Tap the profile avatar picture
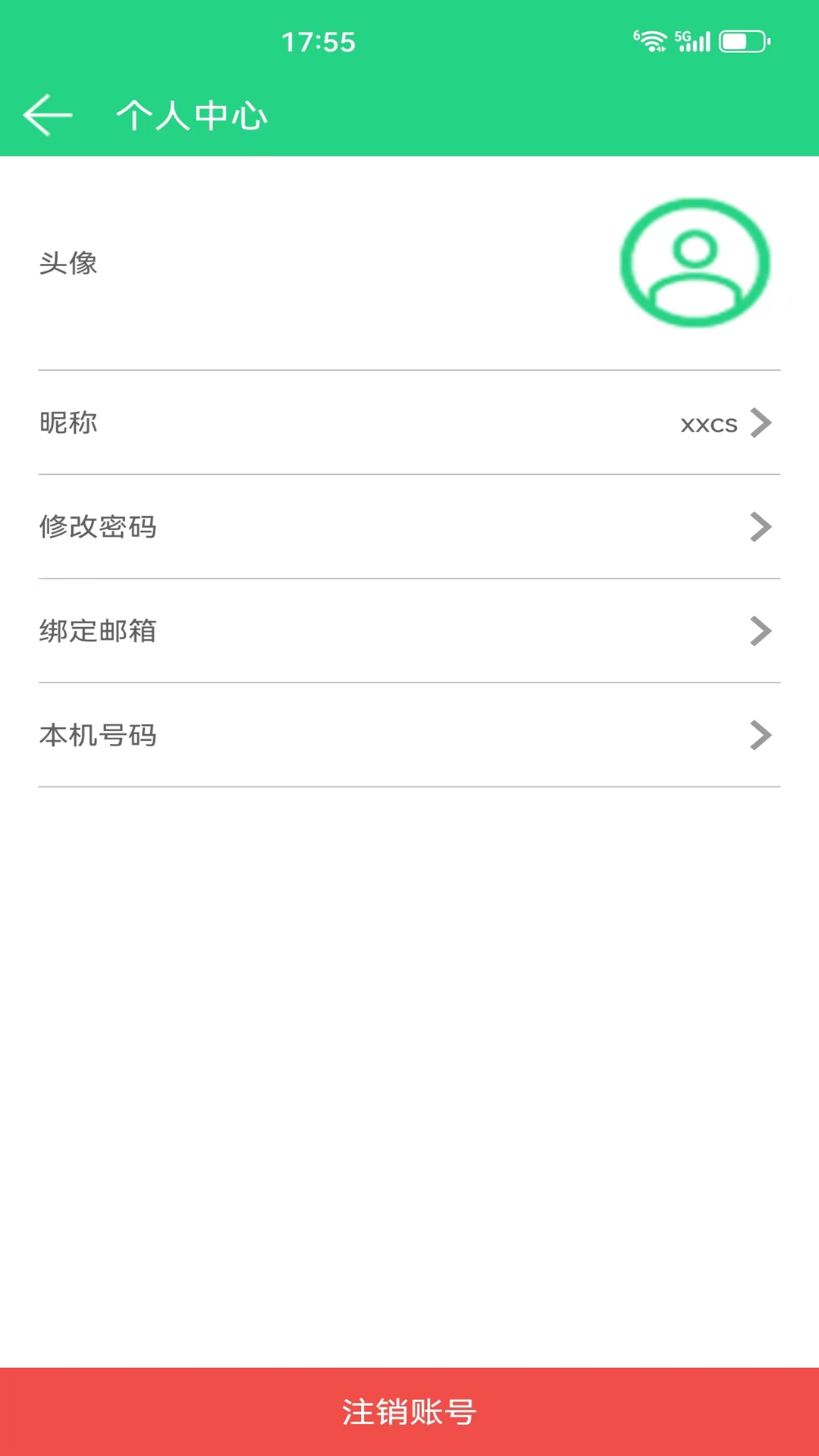The width and height of the screenshot is (819, 1456). (695, 263)
